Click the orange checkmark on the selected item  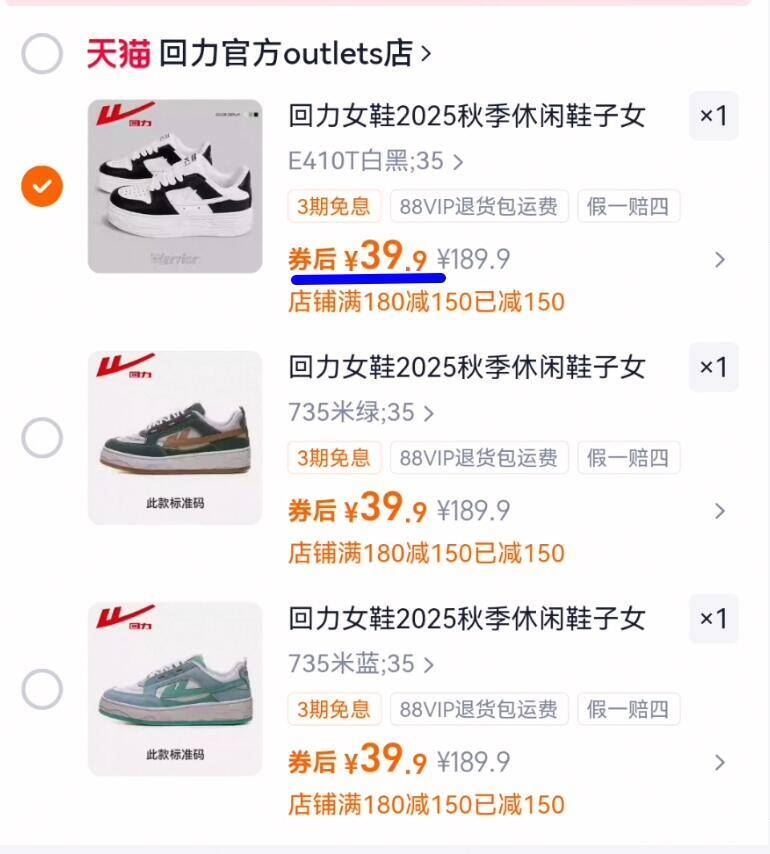pos(40,185)
